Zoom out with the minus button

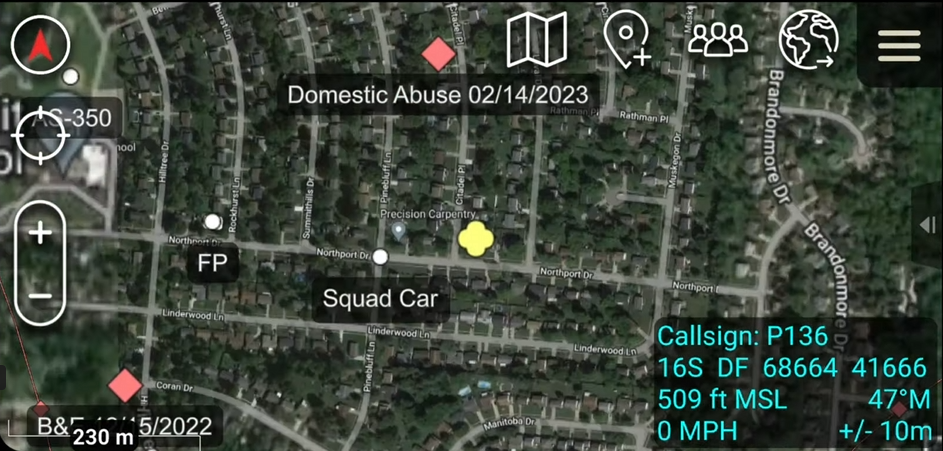[x=40, y=295]
